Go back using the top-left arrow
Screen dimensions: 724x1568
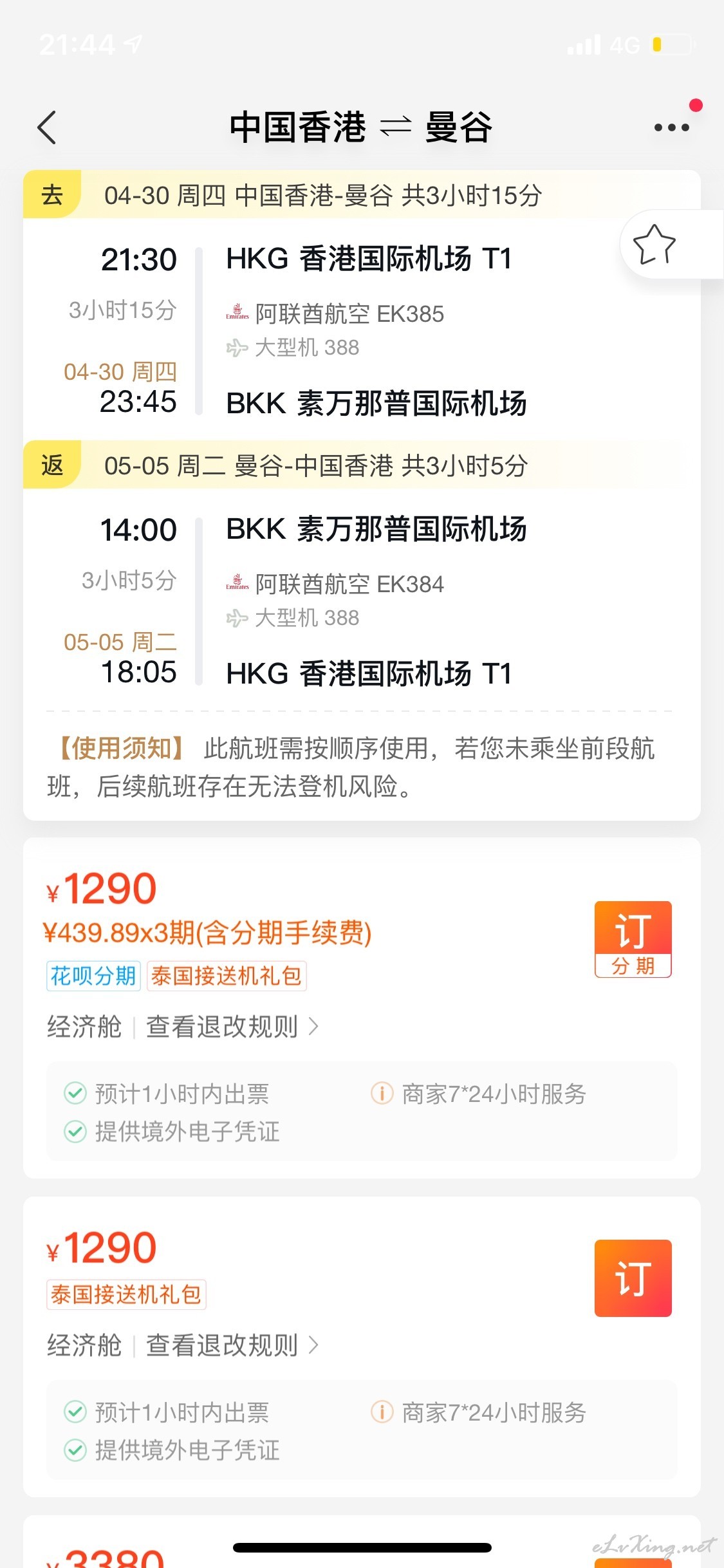[x=47, y=127]
